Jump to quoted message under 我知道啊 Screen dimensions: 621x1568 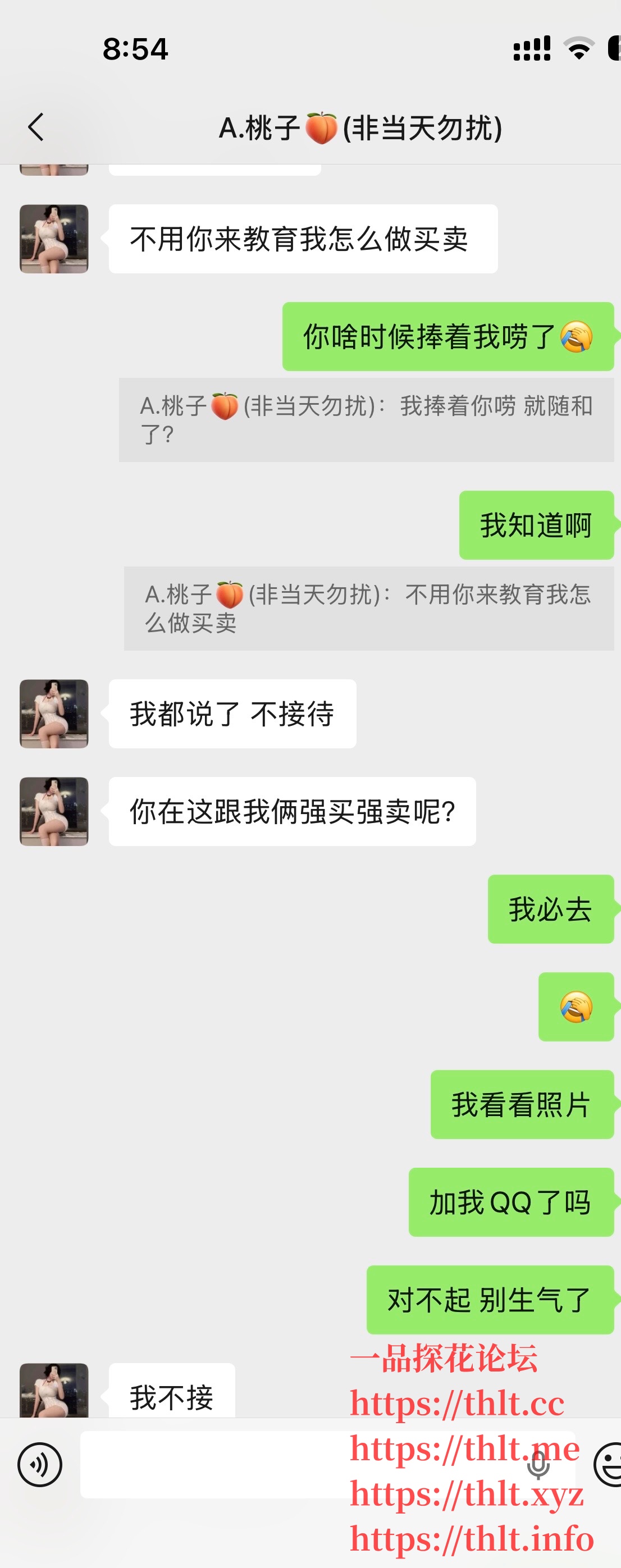coord(368,608)
